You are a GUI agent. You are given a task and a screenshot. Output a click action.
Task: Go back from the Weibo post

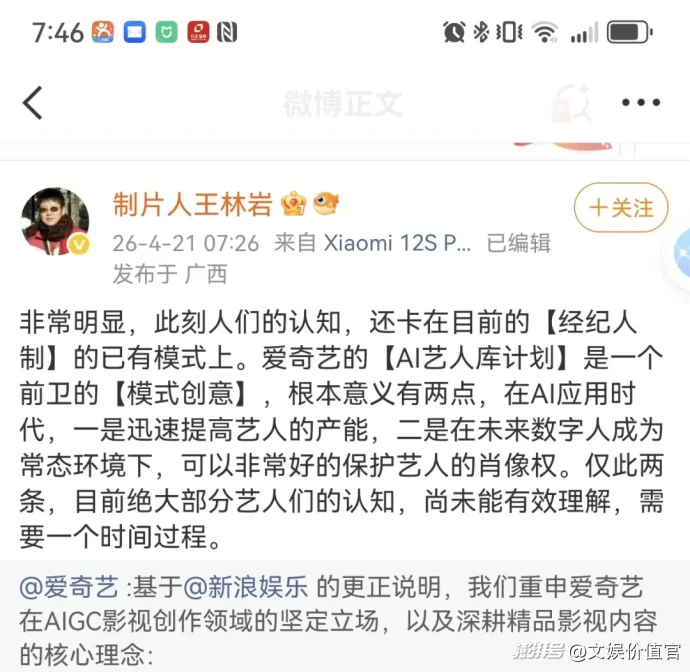tap(33, 102)
